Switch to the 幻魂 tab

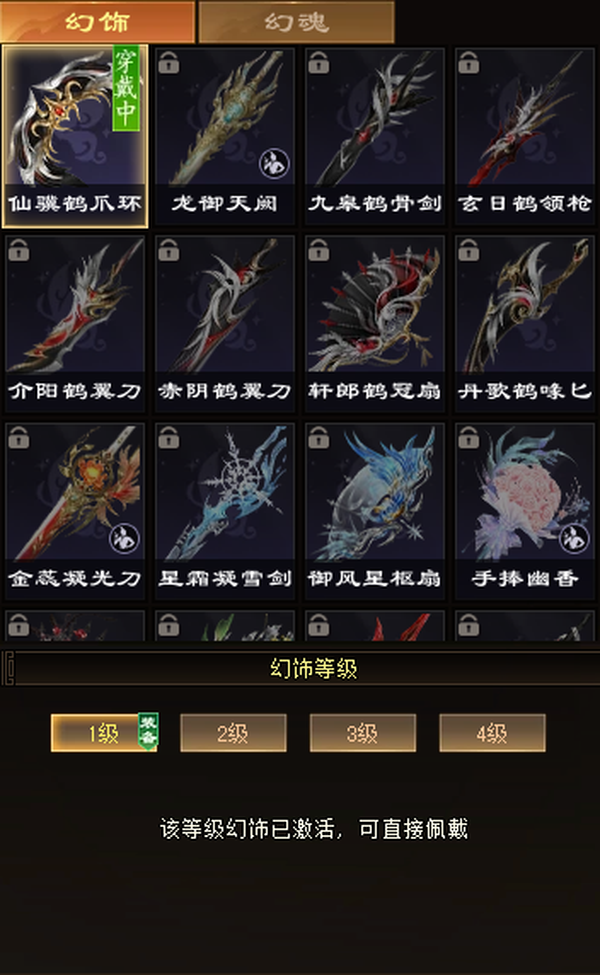tap(296, 22)
